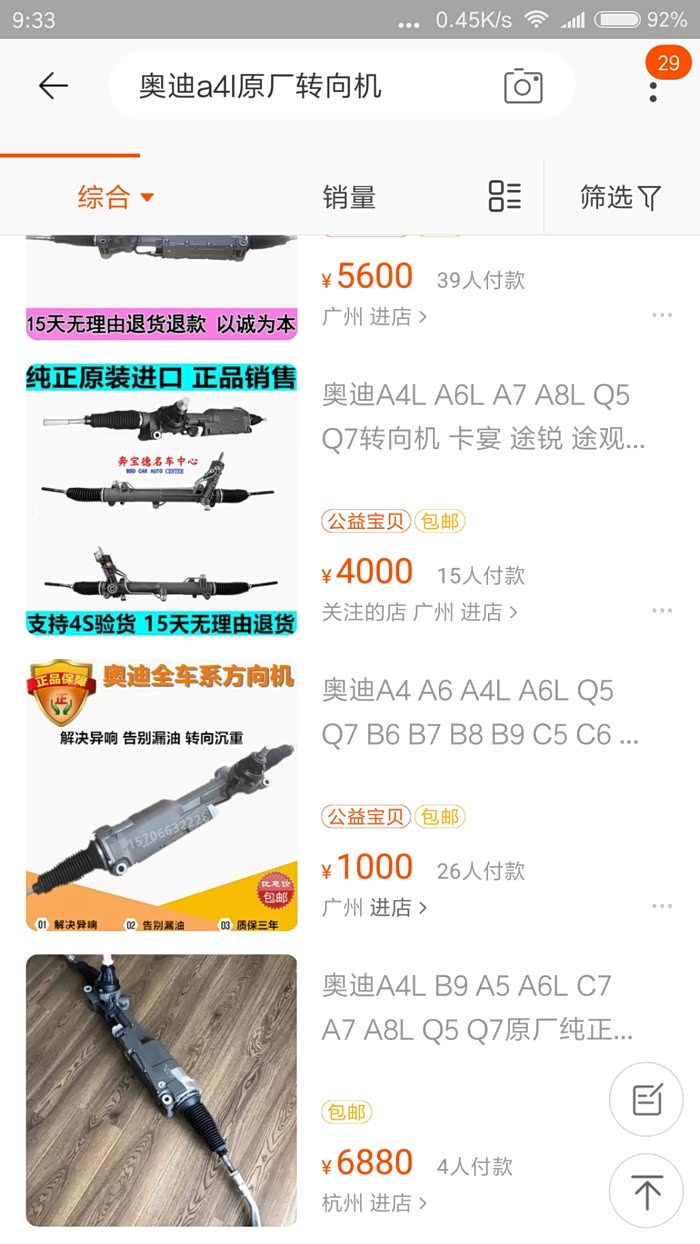Tap the search field with 奥迪a4l原厂转向机
Image resolution: width=700 pixels, height=1244 pixels.
click(x=300, y=86)
